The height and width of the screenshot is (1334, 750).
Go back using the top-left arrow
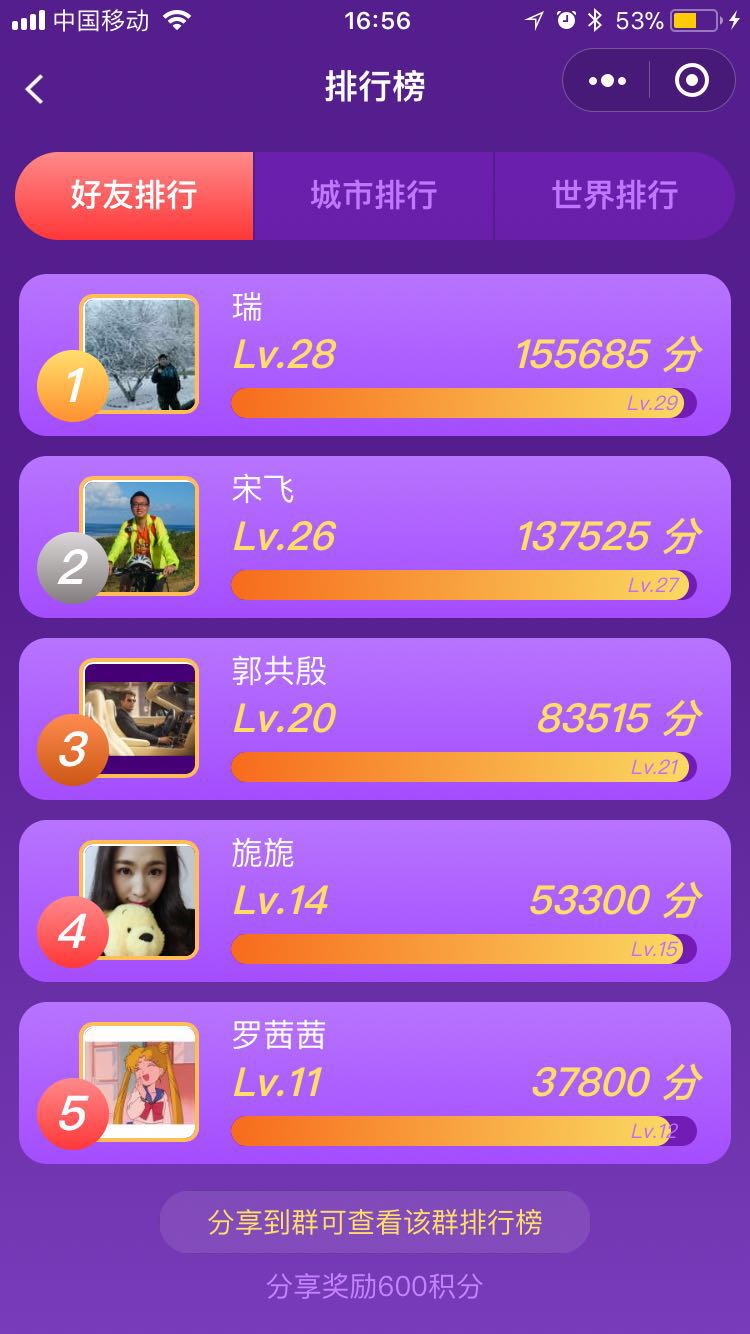click(x=35, y=89)
